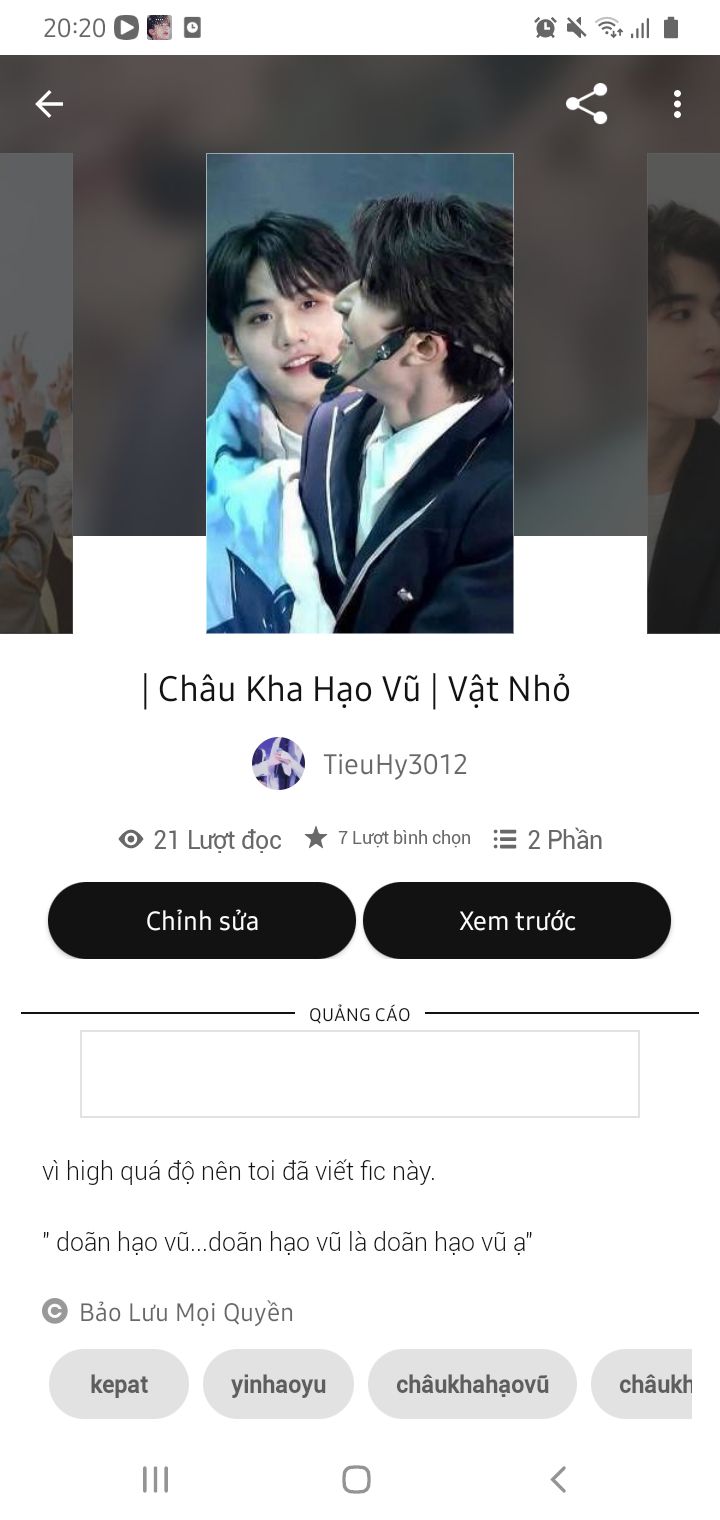
Task: Share this story
Action: coord(586,104)
